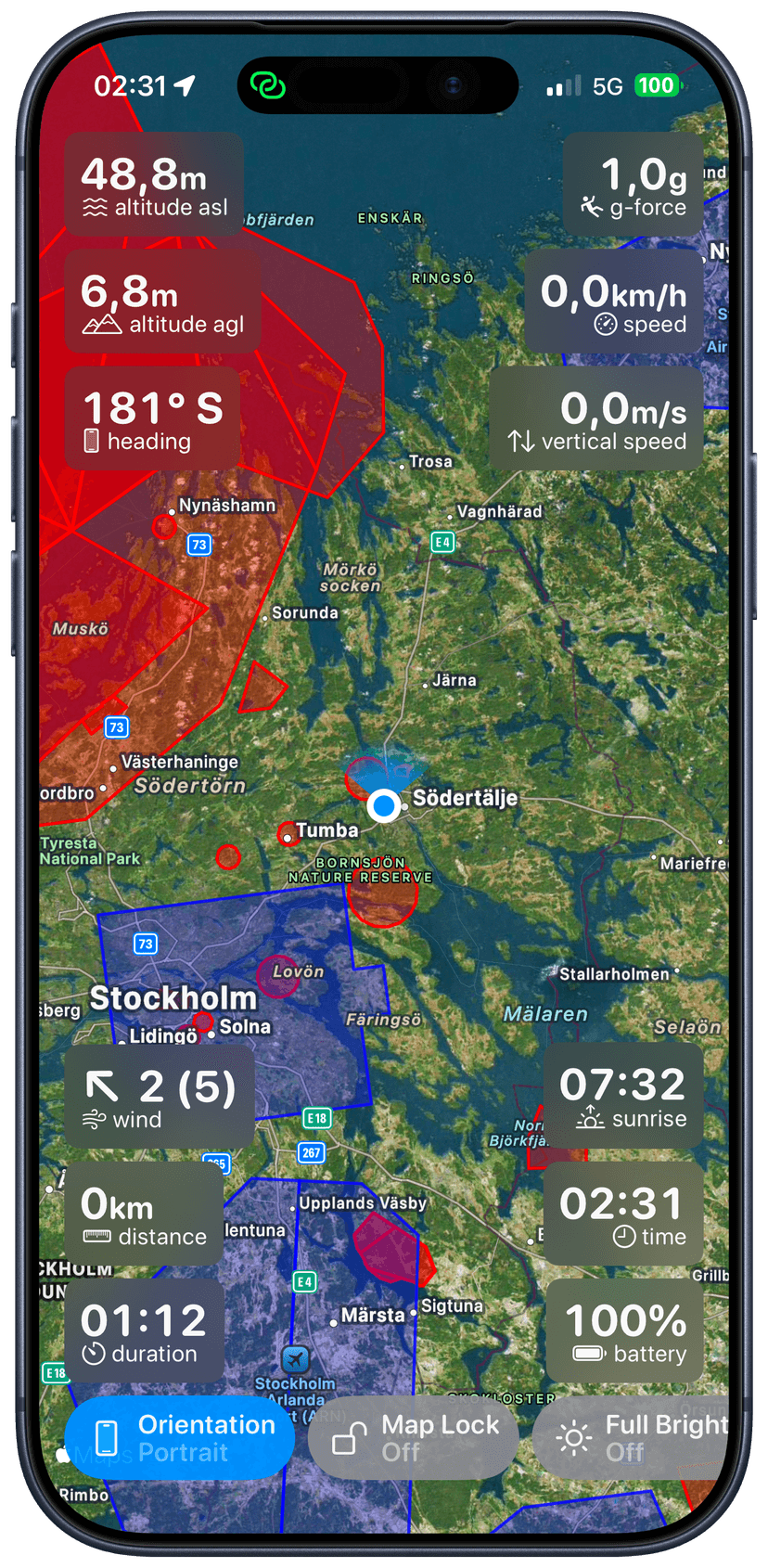Select the Stockholm Arlanda airport marker
This screenshot has height=1568, width=768.
pyautogui.click(x=295, y=1359)
